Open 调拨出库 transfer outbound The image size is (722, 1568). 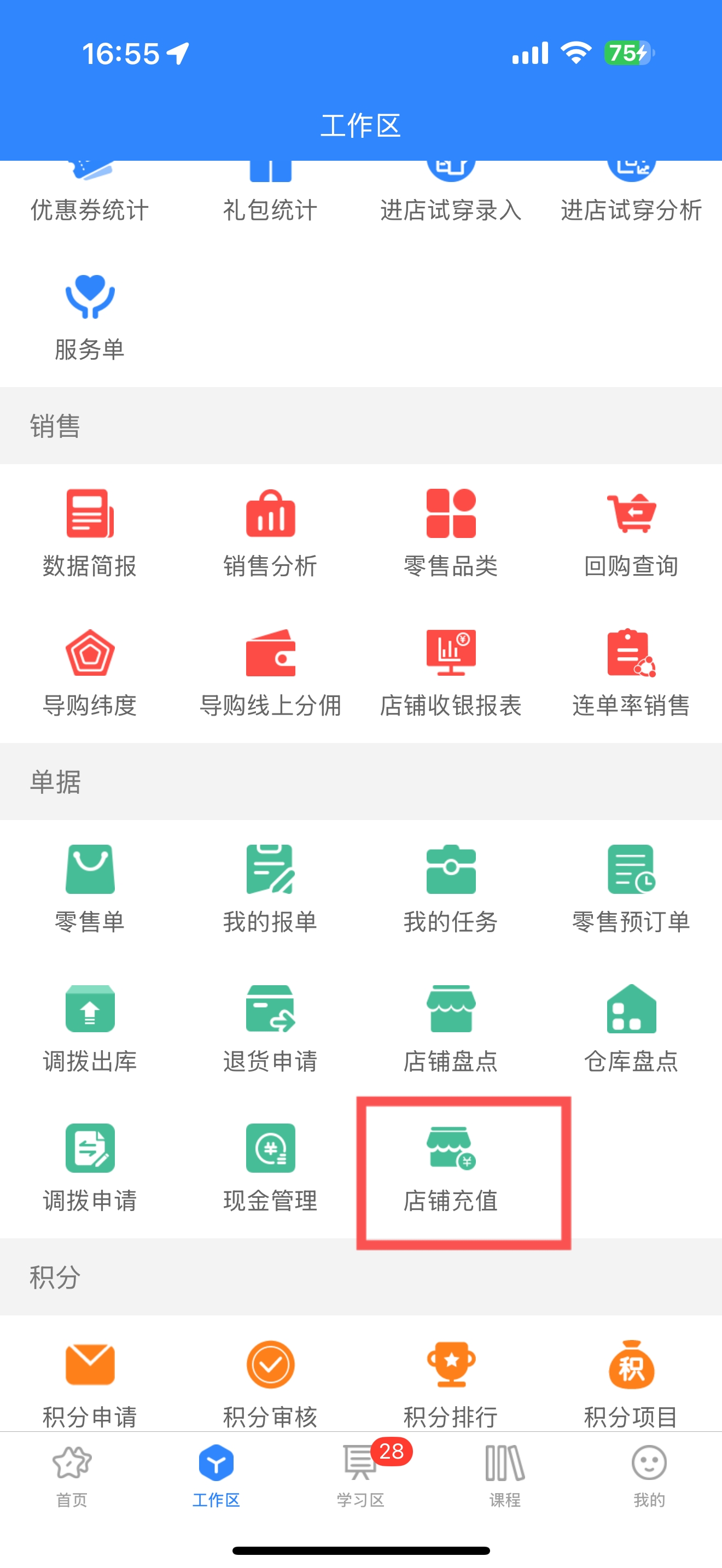[x=90, y=1029]
